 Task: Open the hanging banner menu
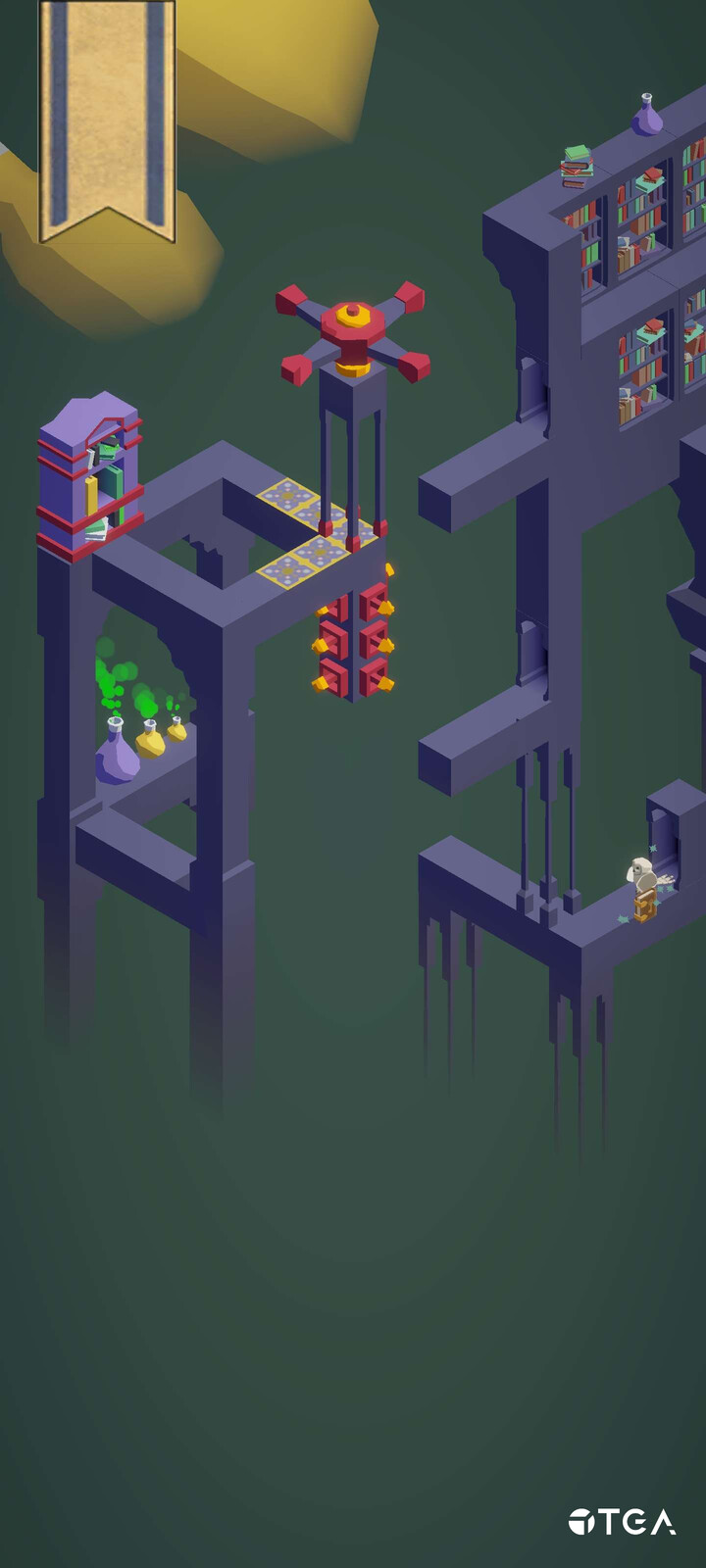point(107,118)
